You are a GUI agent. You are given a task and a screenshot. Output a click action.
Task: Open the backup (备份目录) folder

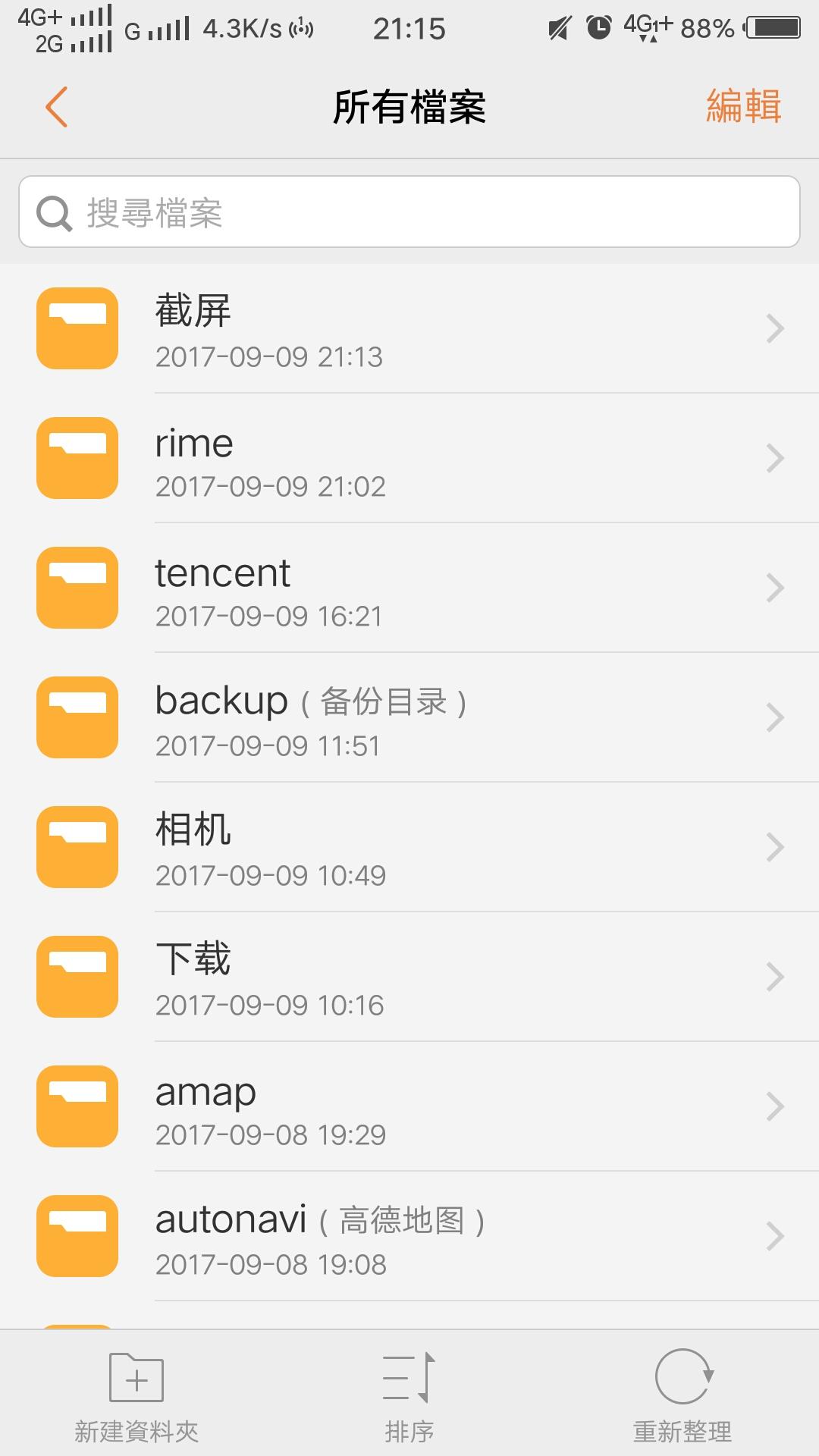pyautogui.click(x=409, y=718)
